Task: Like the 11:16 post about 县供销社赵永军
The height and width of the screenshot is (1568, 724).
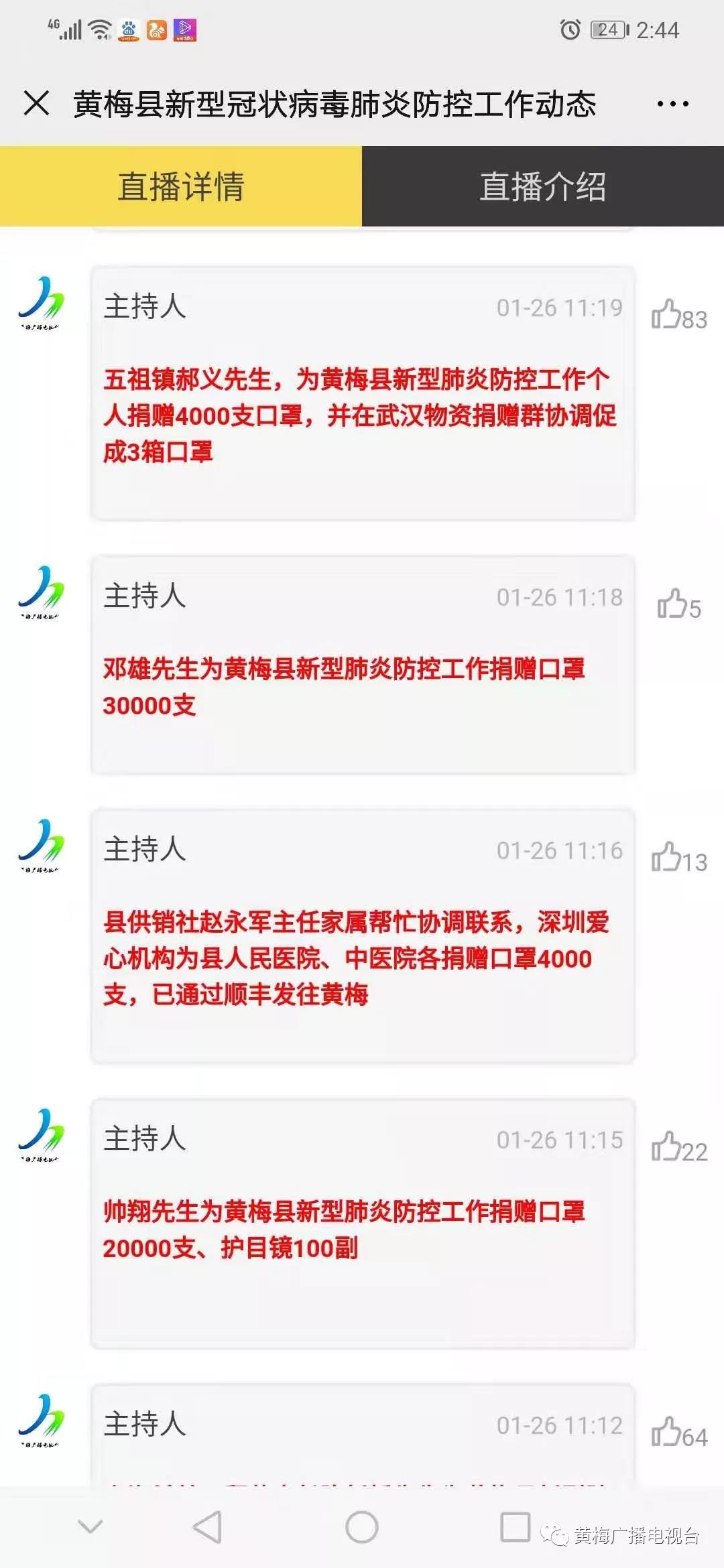Action: [666, 856]
